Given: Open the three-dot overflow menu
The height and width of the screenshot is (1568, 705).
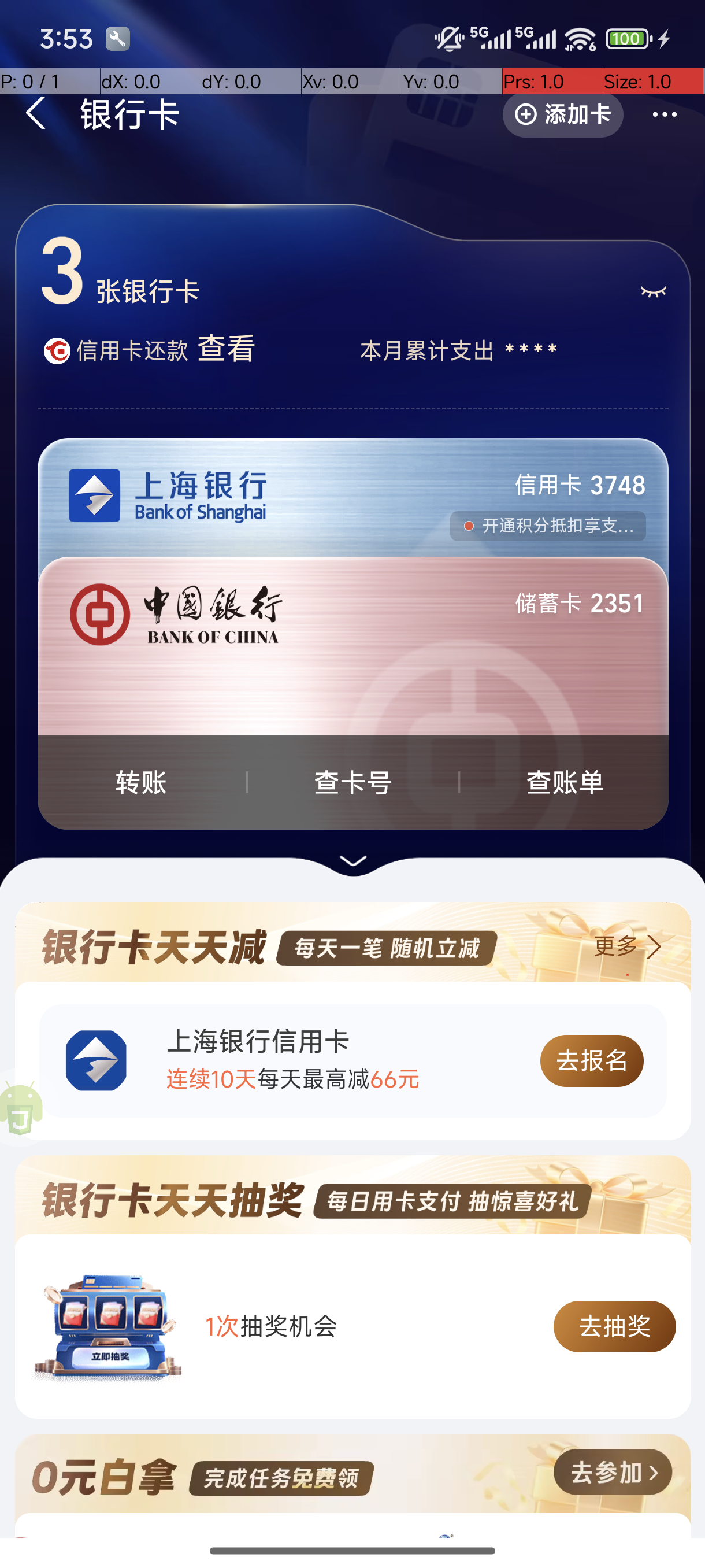Looking at the screenshot, I should coord(663,114).
